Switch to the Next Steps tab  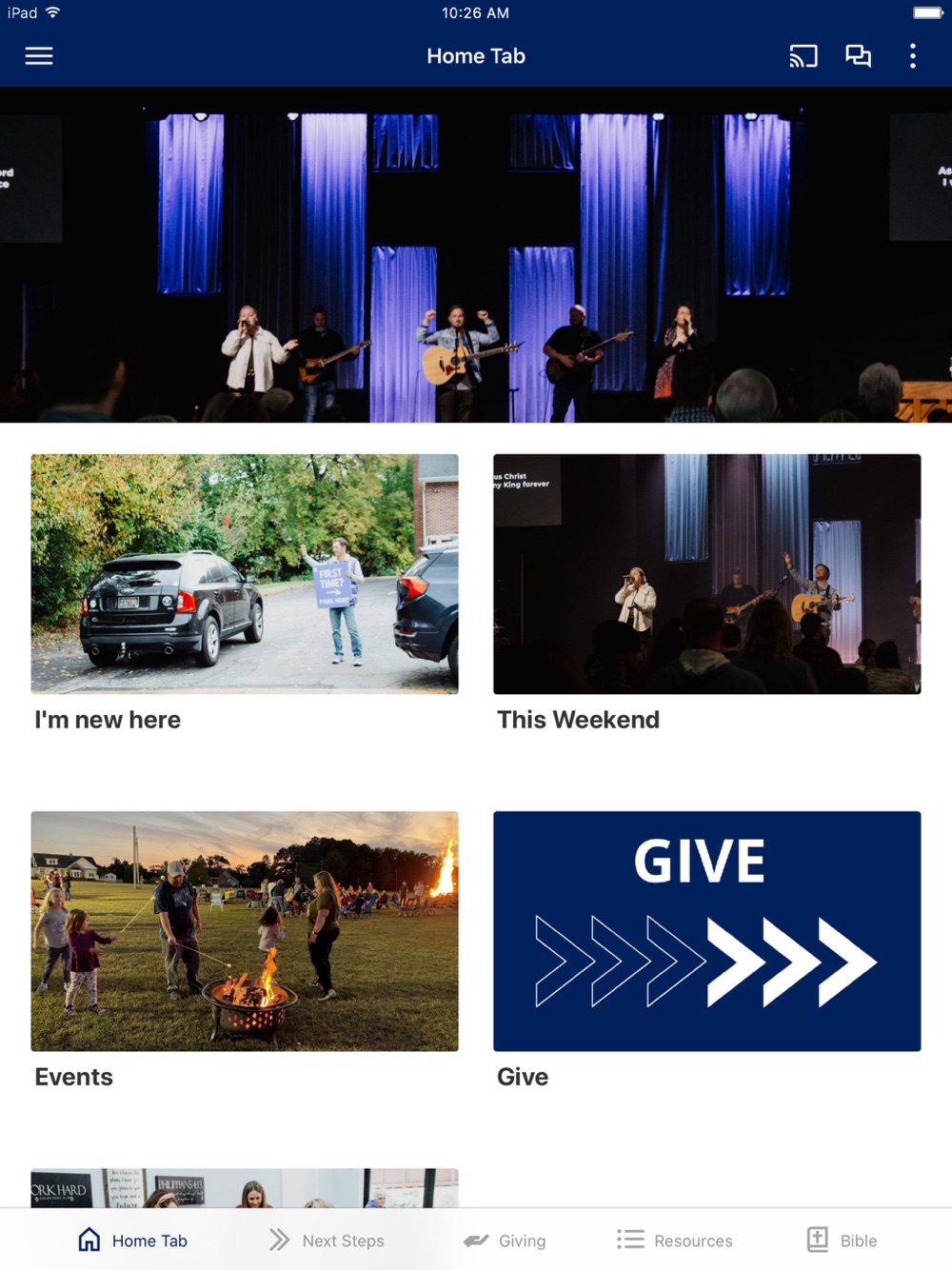coord(327,1240)
